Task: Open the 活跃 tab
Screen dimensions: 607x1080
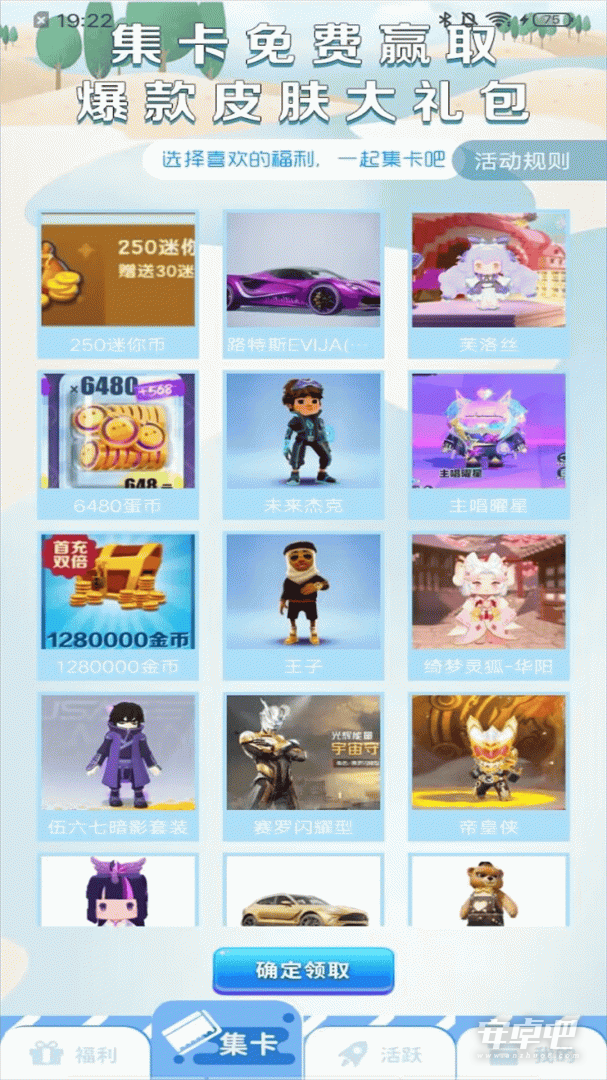Action: pyautogui.click(x=380, y=1054)
